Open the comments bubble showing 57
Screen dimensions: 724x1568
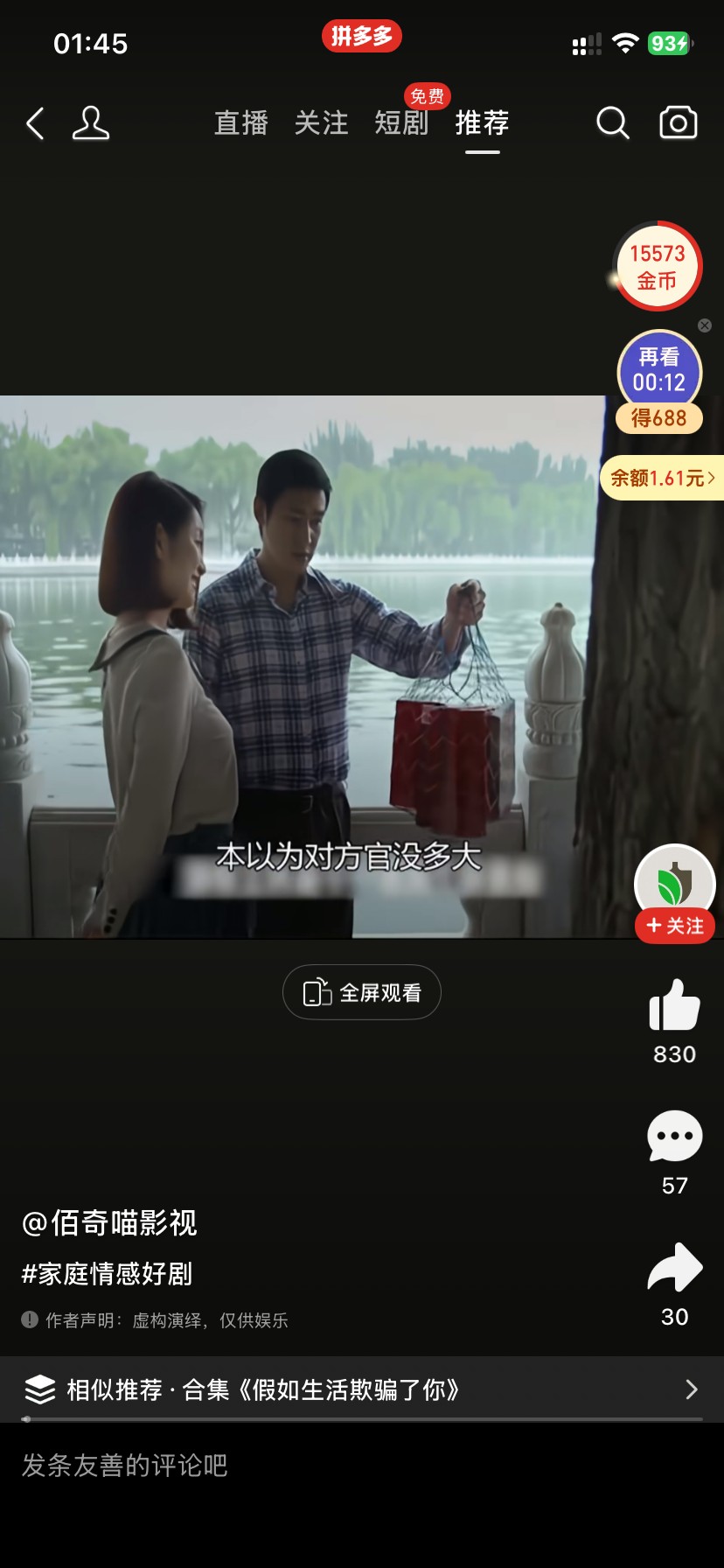pyautogui.click(x=674, y=1136)
